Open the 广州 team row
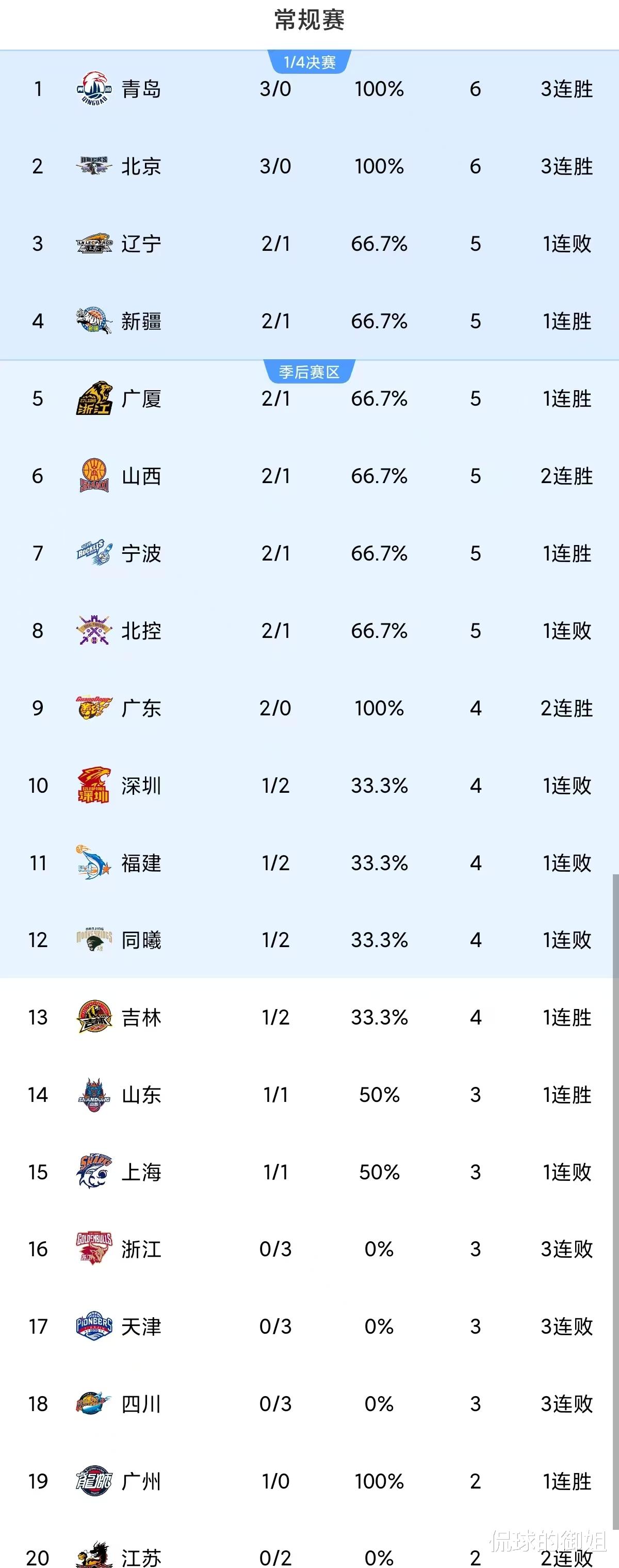This screenshot has height=1568, width=619. point(141,1482)
